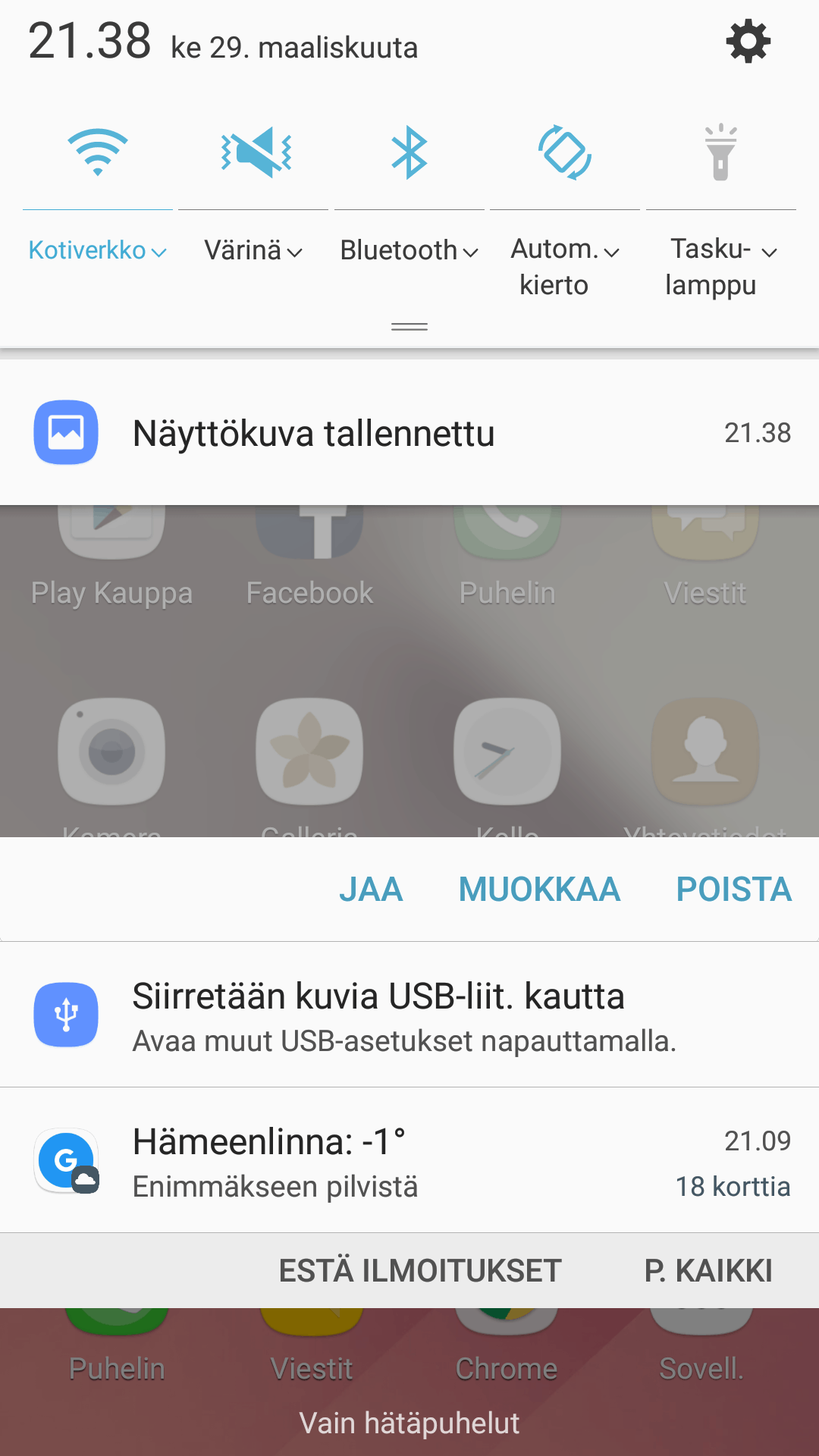Clear all notifications with P. KAIKKI

coord(708,1270)
